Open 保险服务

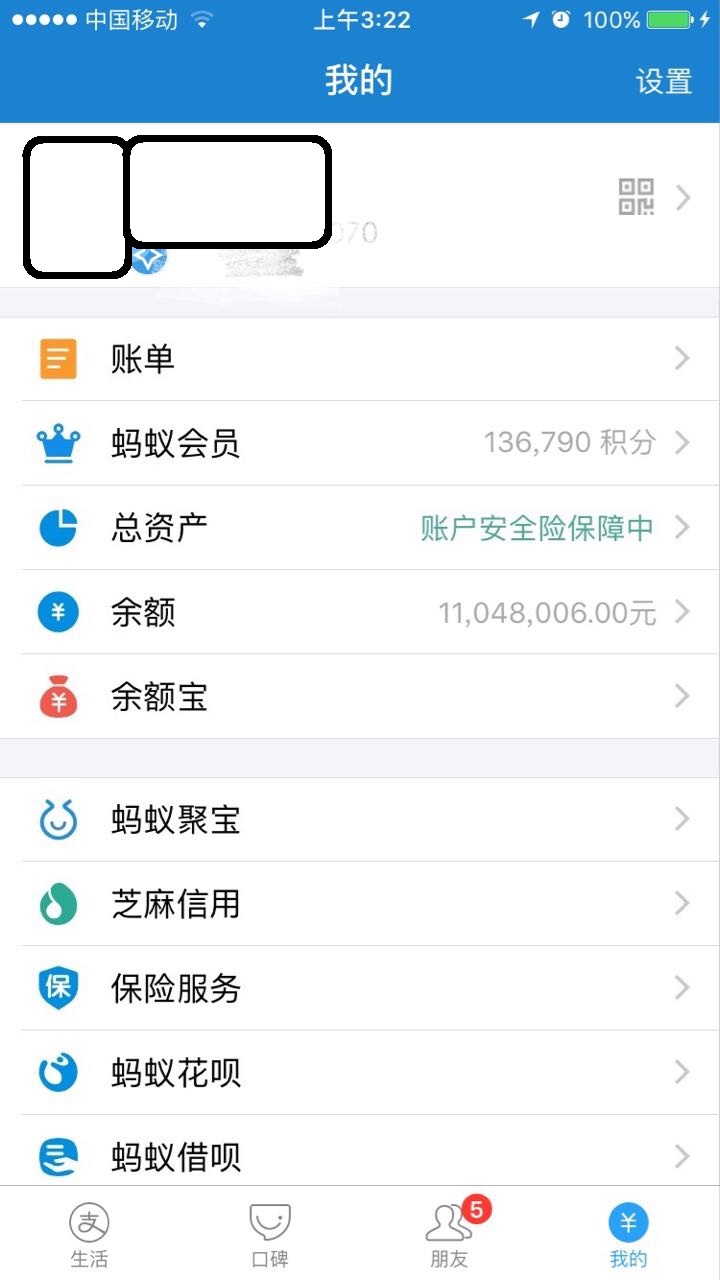coord(360,988)
